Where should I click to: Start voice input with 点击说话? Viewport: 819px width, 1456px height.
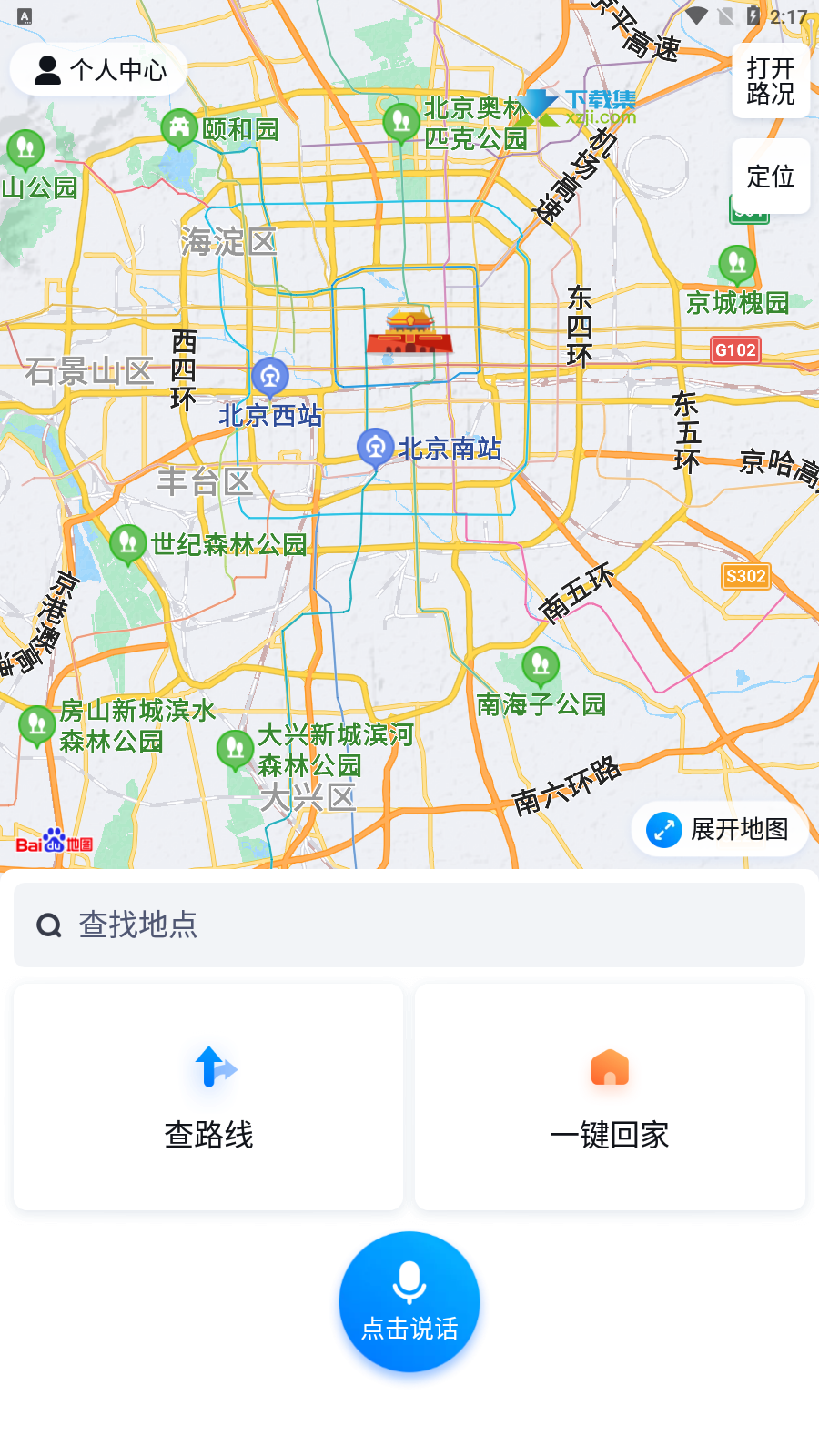click(x=409, y=1301)
